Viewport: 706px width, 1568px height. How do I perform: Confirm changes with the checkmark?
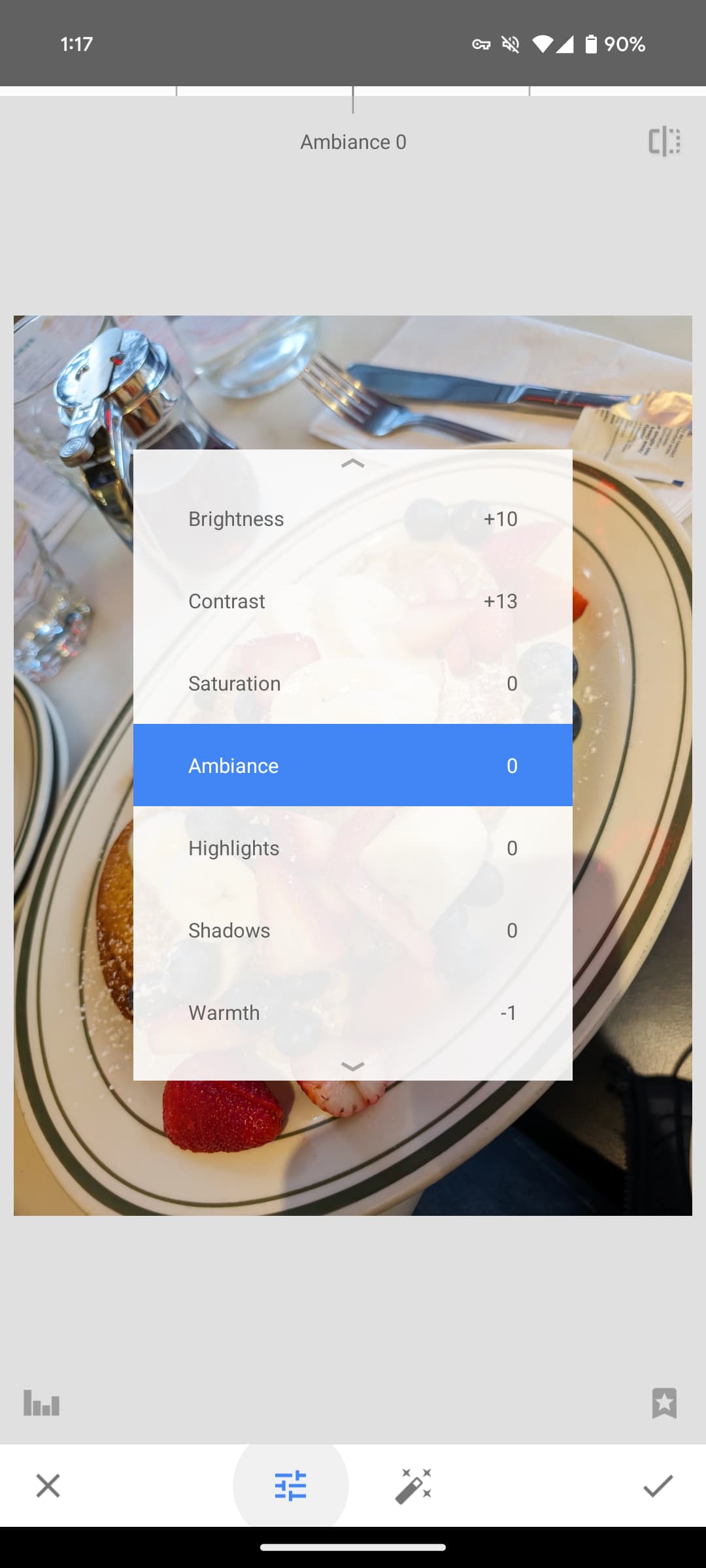pyautogui.click(x=658, y=1486)
